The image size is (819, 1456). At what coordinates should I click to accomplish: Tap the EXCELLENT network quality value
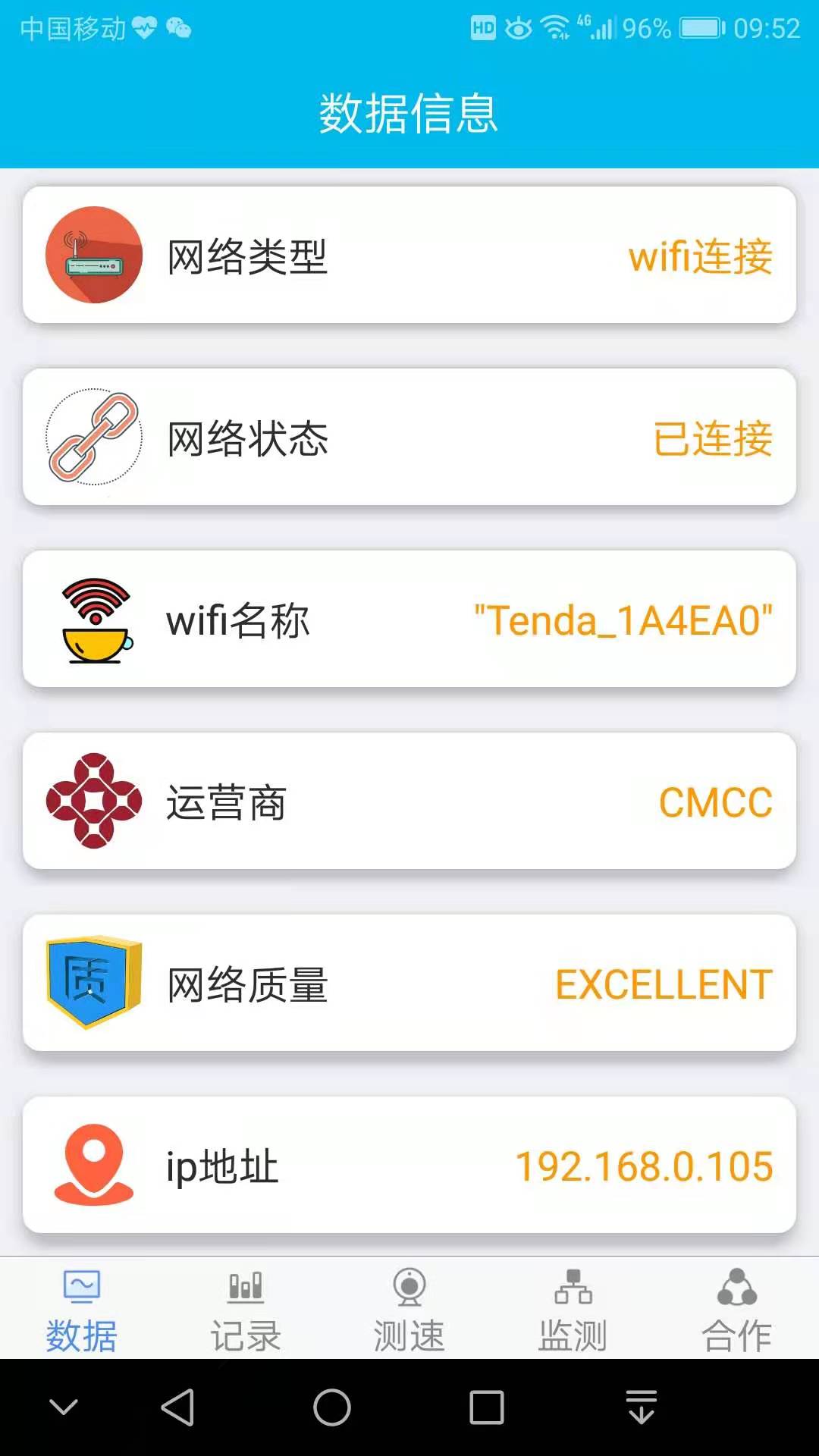[x=664, y=984]
